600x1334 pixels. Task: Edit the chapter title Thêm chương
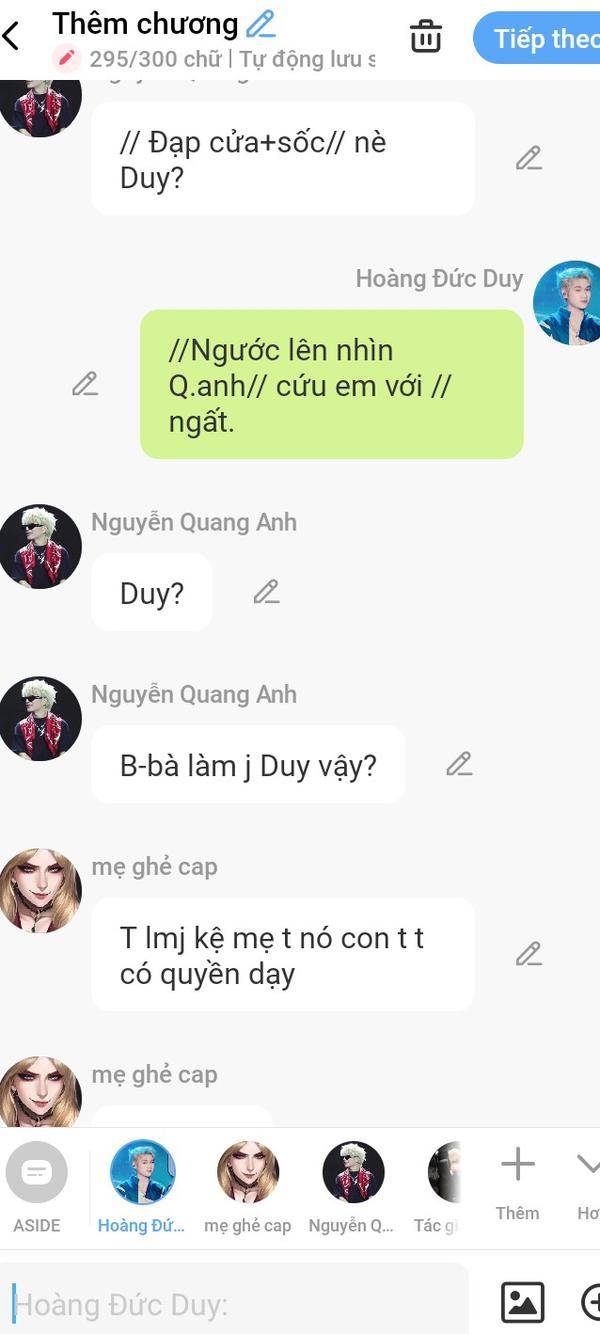261,23
